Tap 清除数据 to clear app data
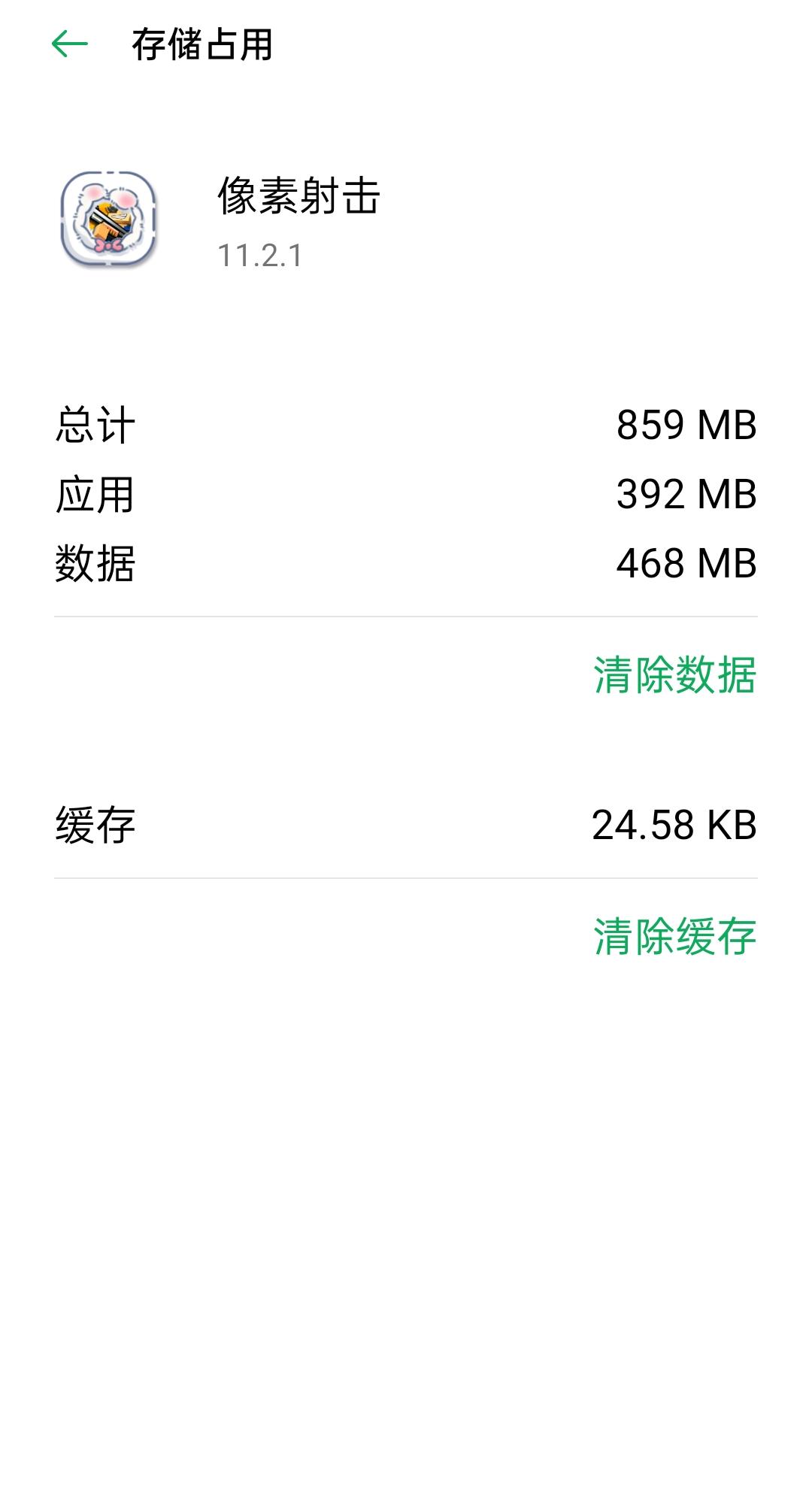812x1512 pixels. click(x=674, y=674)
